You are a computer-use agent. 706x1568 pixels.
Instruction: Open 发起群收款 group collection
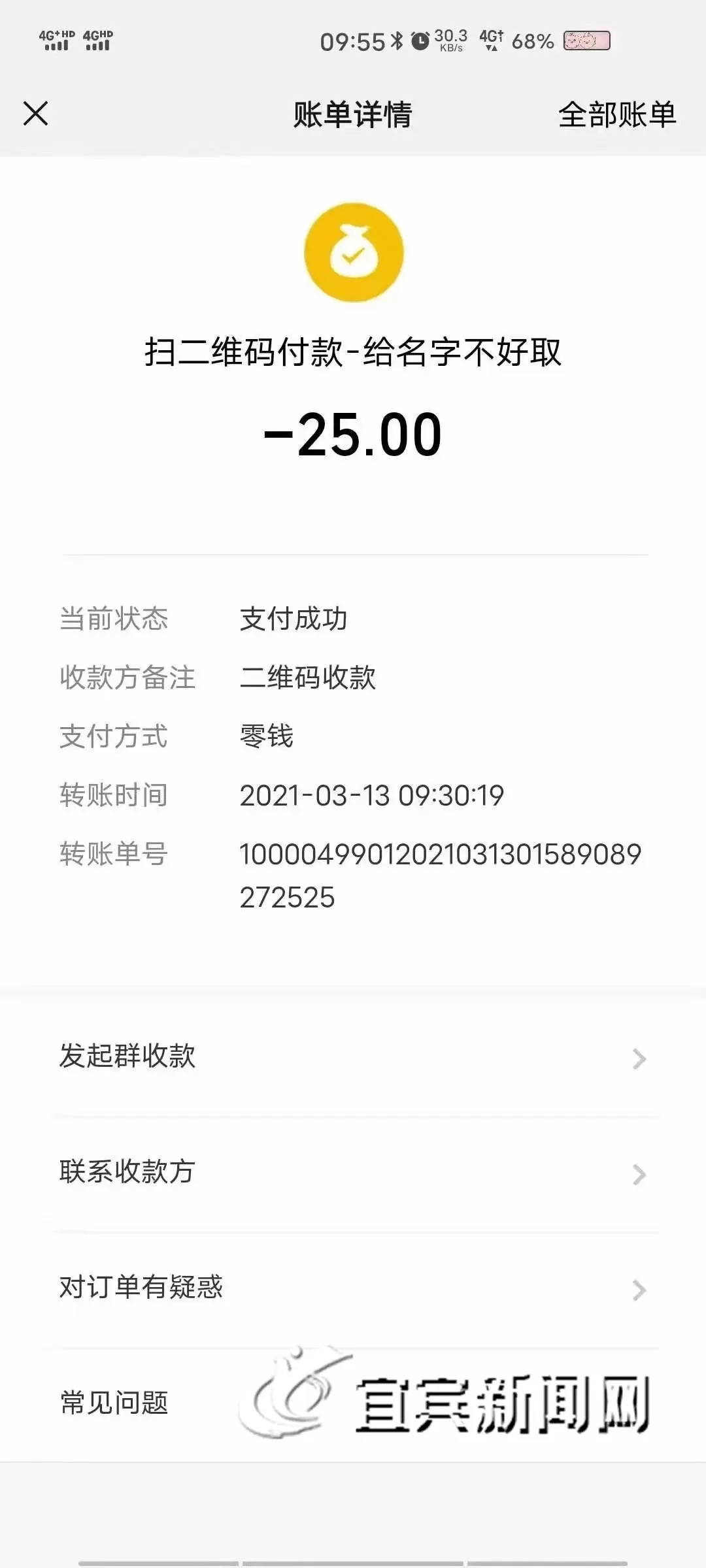353,1057
